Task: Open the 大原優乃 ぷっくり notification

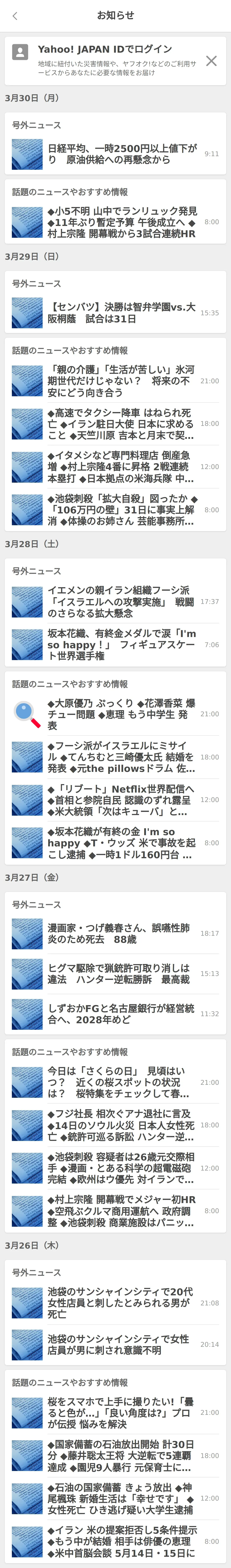Action: (x=122, y=714)
